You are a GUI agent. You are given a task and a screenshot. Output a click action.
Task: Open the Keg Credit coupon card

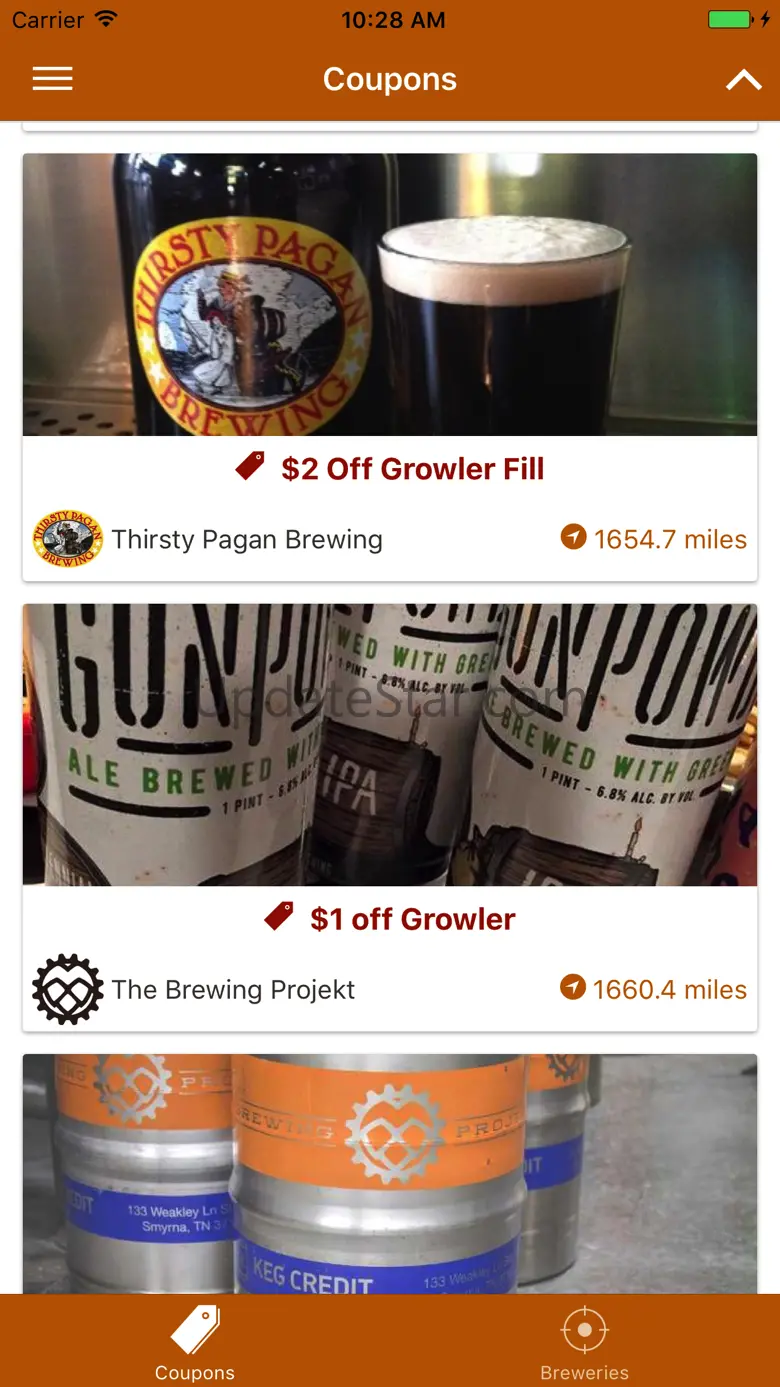coord(390,1173)
